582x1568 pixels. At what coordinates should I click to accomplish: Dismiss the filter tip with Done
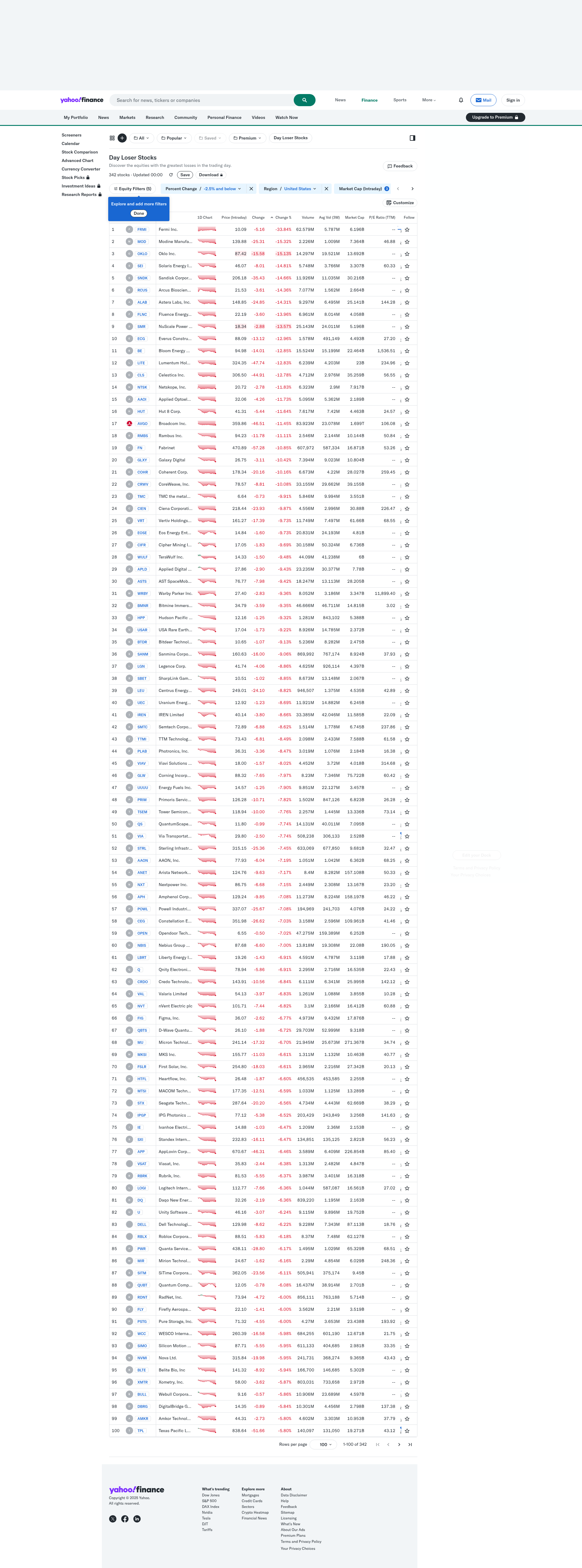point(139,214)
